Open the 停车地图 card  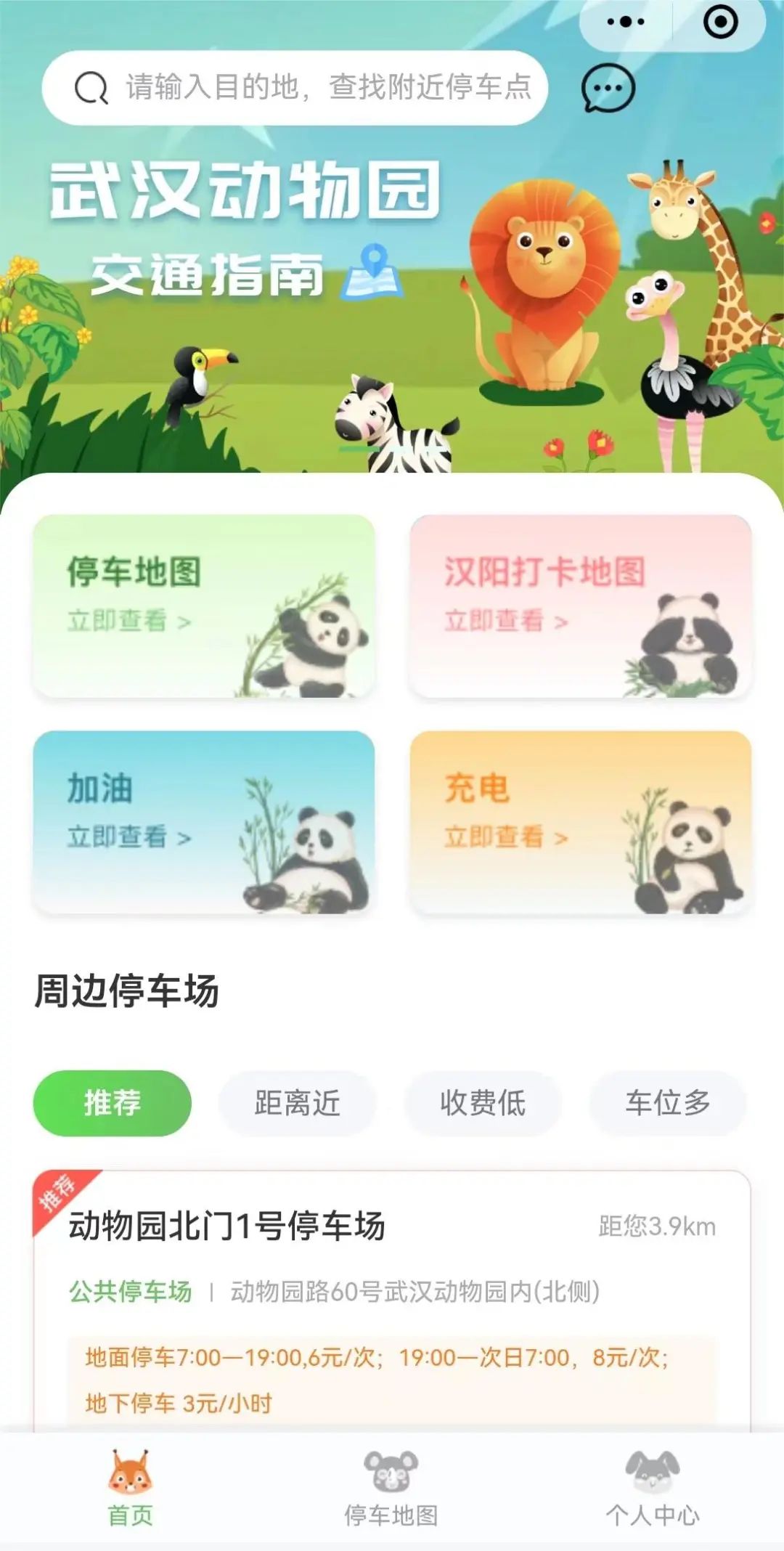pyautogui.click(x=204, y=606)
